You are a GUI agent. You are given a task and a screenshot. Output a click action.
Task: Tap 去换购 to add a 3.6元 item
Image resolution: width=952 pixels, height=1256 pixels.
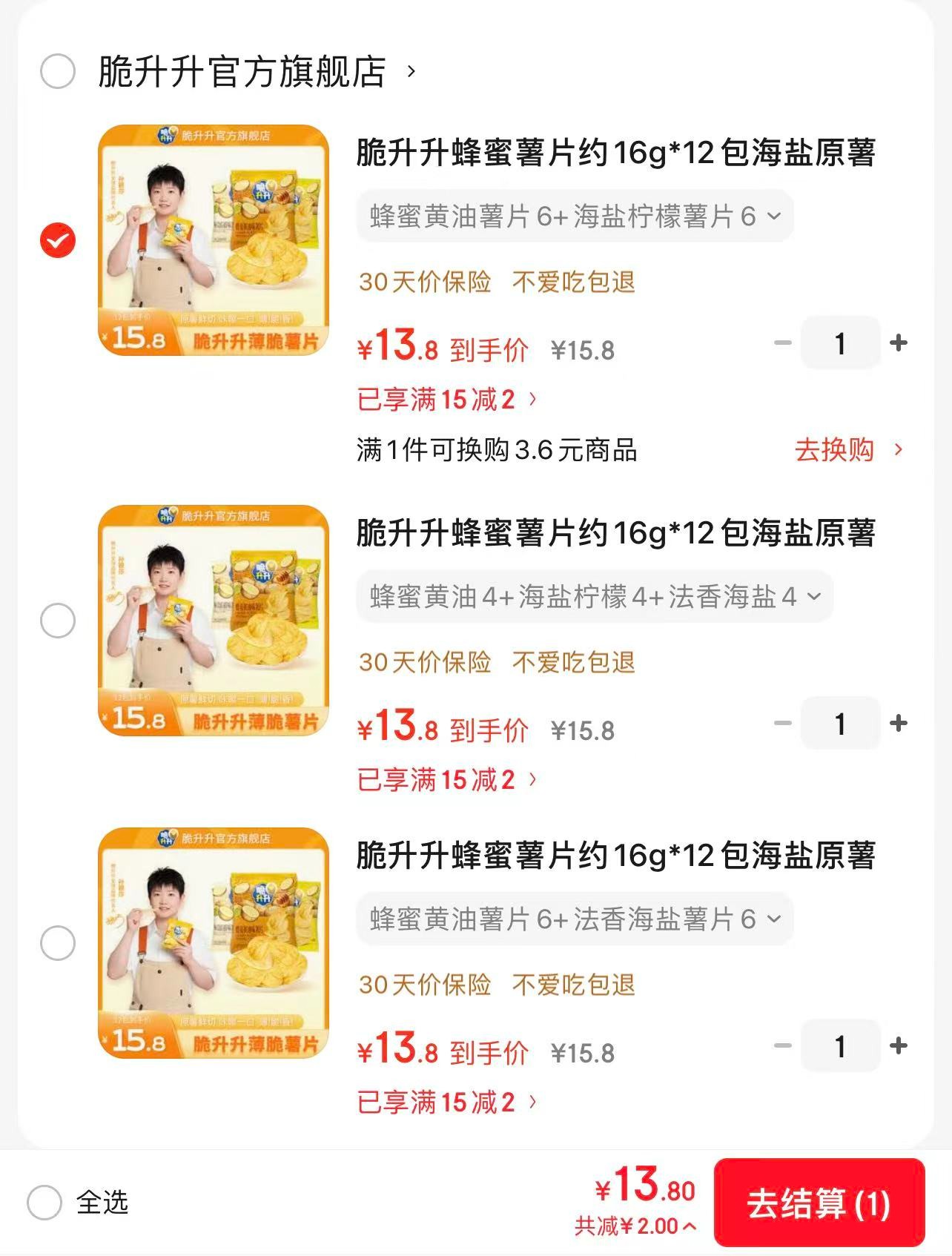coord(848,450)
